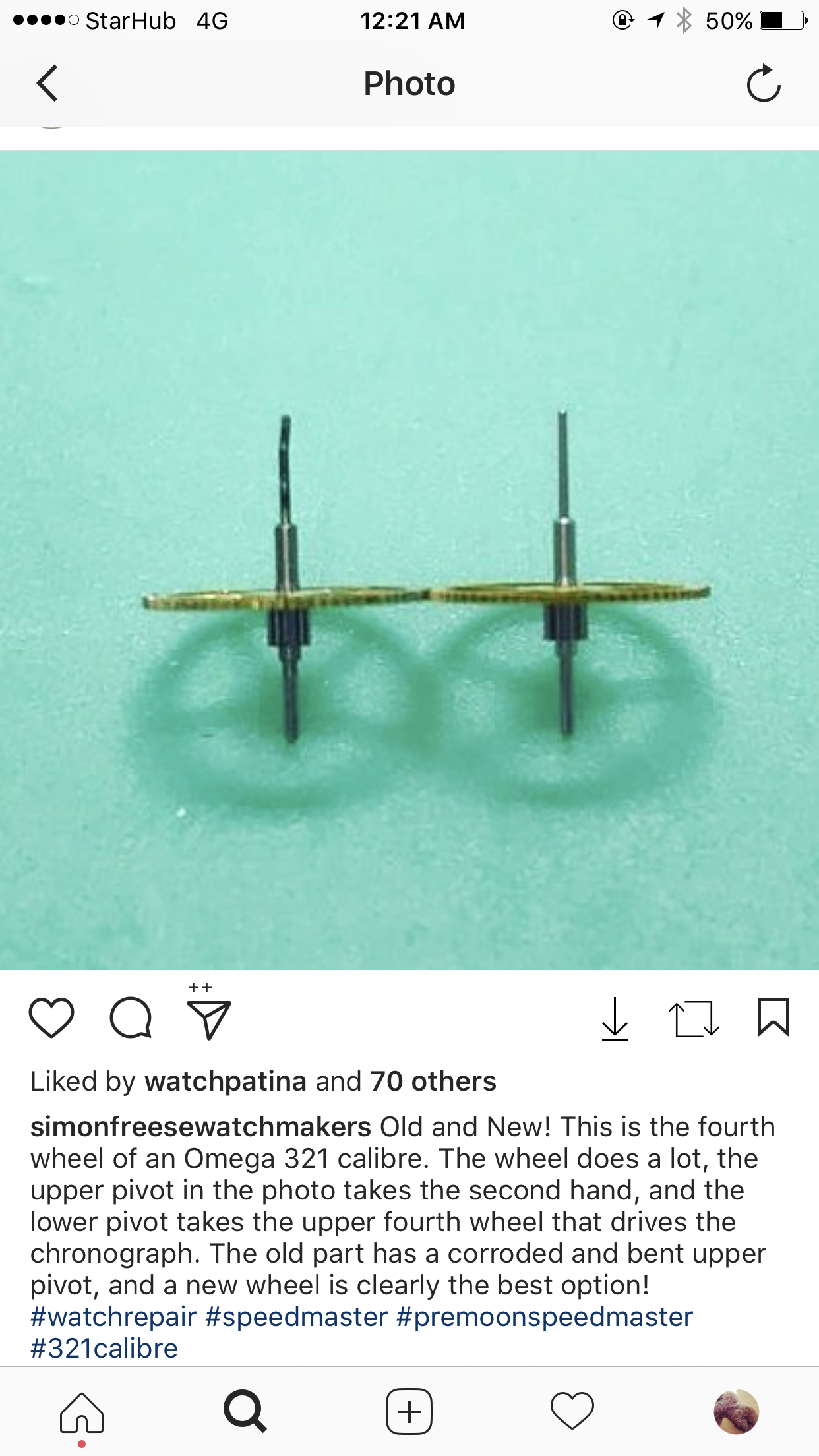Open comments on this post
Screen dimensions: 819x1456
[131, 1017]
